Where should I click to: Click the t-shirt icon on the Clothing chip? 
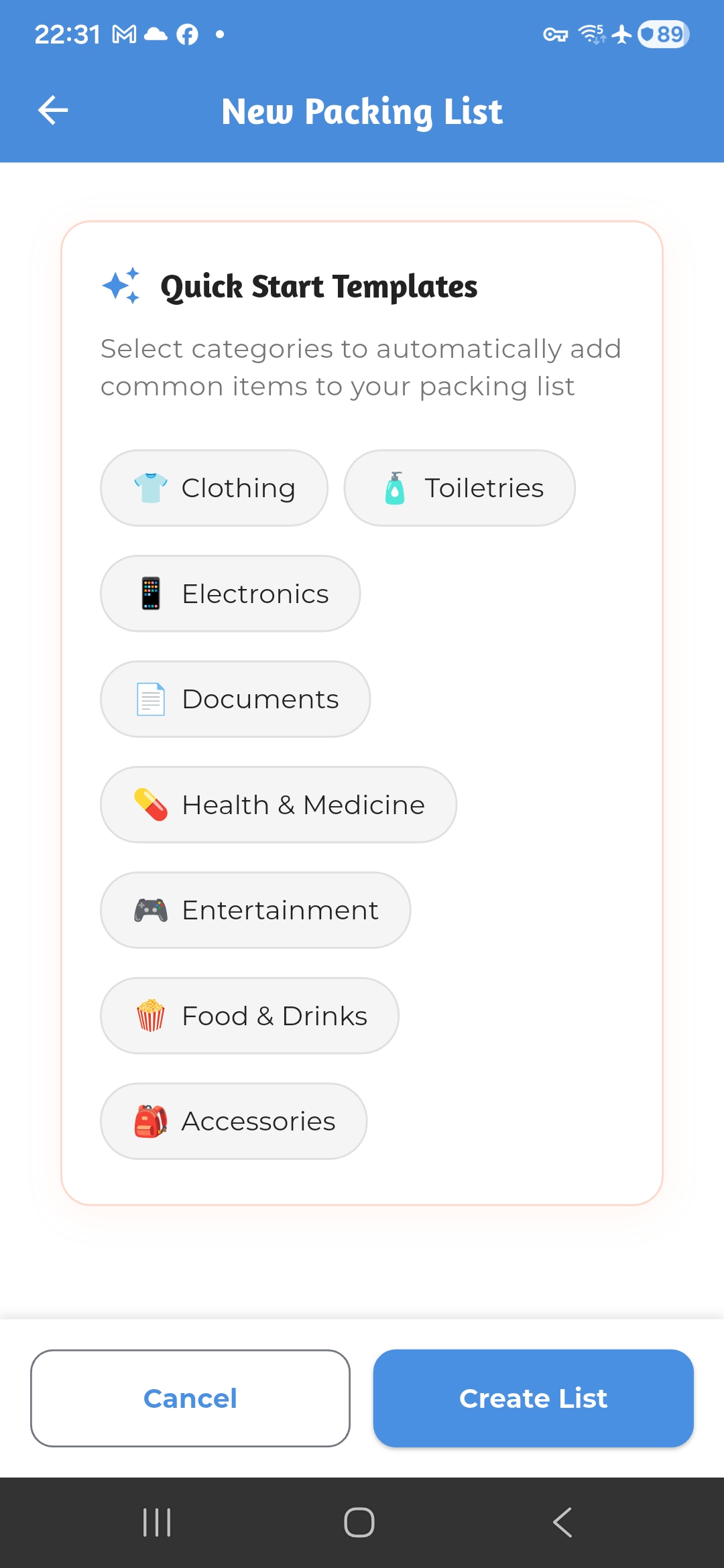point(150,487)
